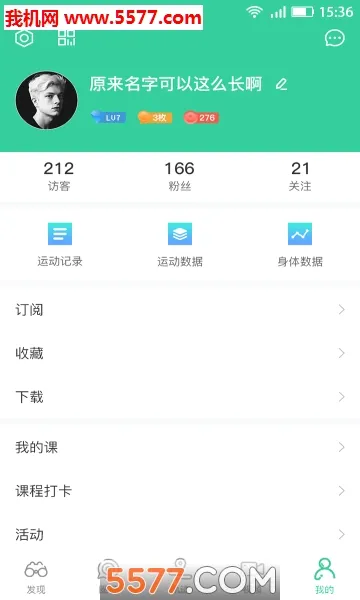This screenshot has height=600, width=360.
Task: Open 运动数据
Action: coord(180,245)
